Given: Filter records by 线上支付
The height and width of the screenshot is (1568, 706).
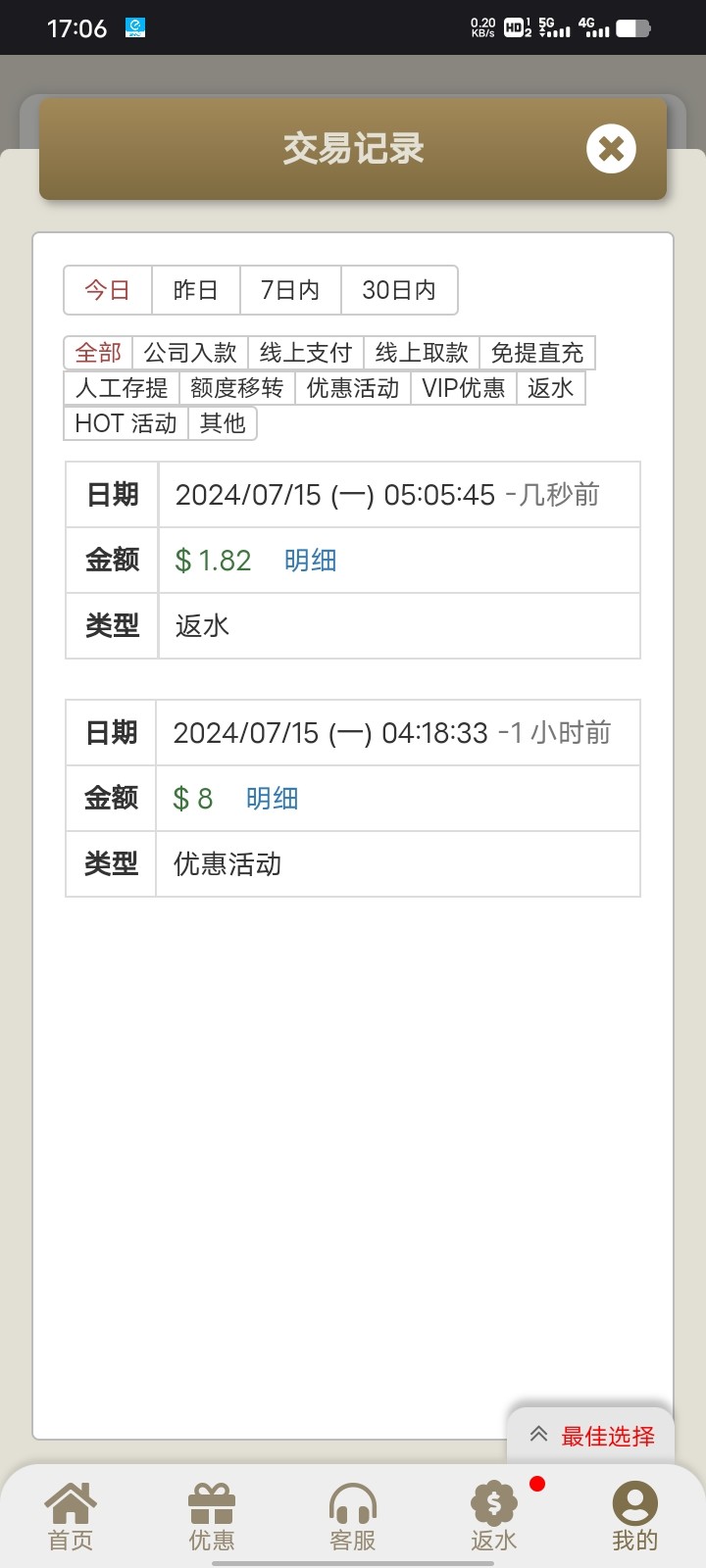Looking at the screenshot, I should pos(306,353).
